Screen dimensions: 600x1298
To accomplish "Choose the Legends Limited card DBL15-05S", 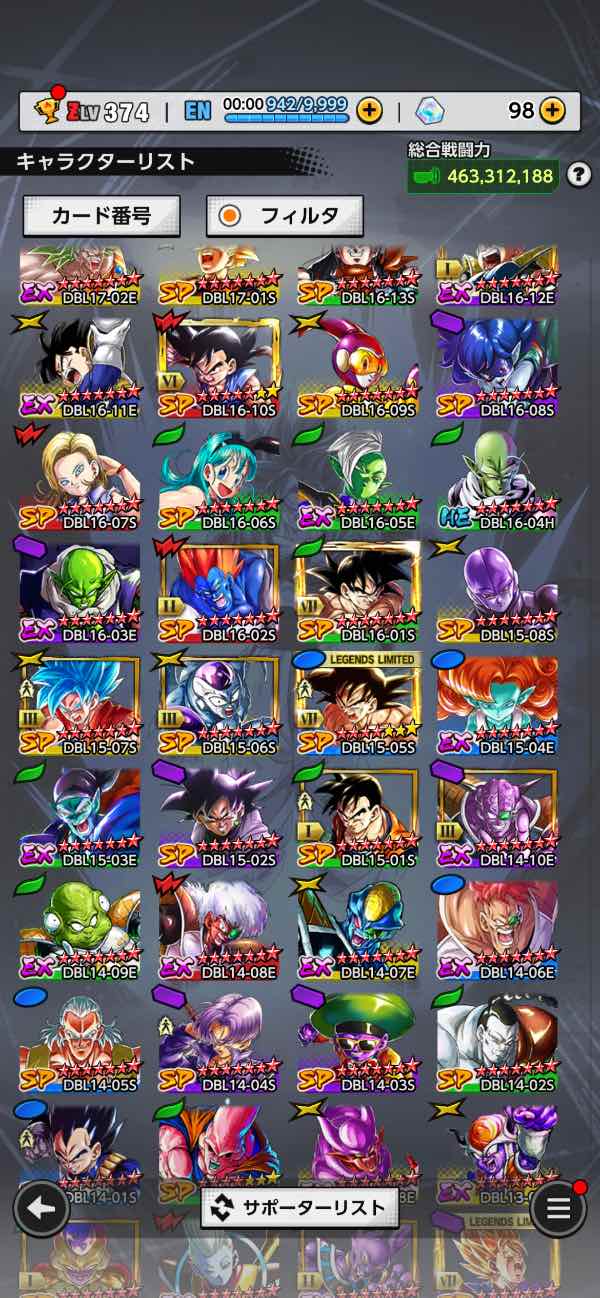I will point(357,705).
